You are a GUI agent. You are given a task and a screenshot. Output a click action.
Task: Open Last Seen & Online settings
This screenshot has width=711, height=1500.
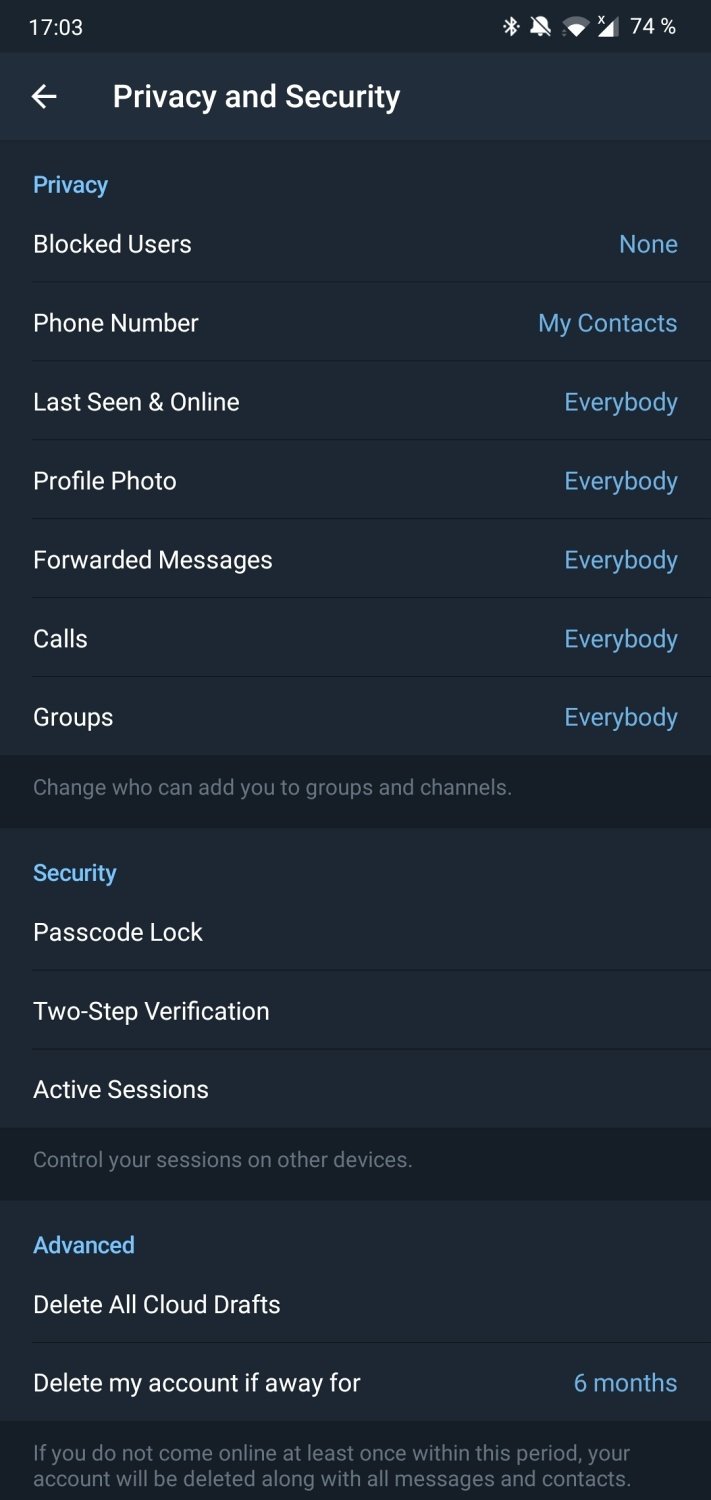[x=355, y=402]
